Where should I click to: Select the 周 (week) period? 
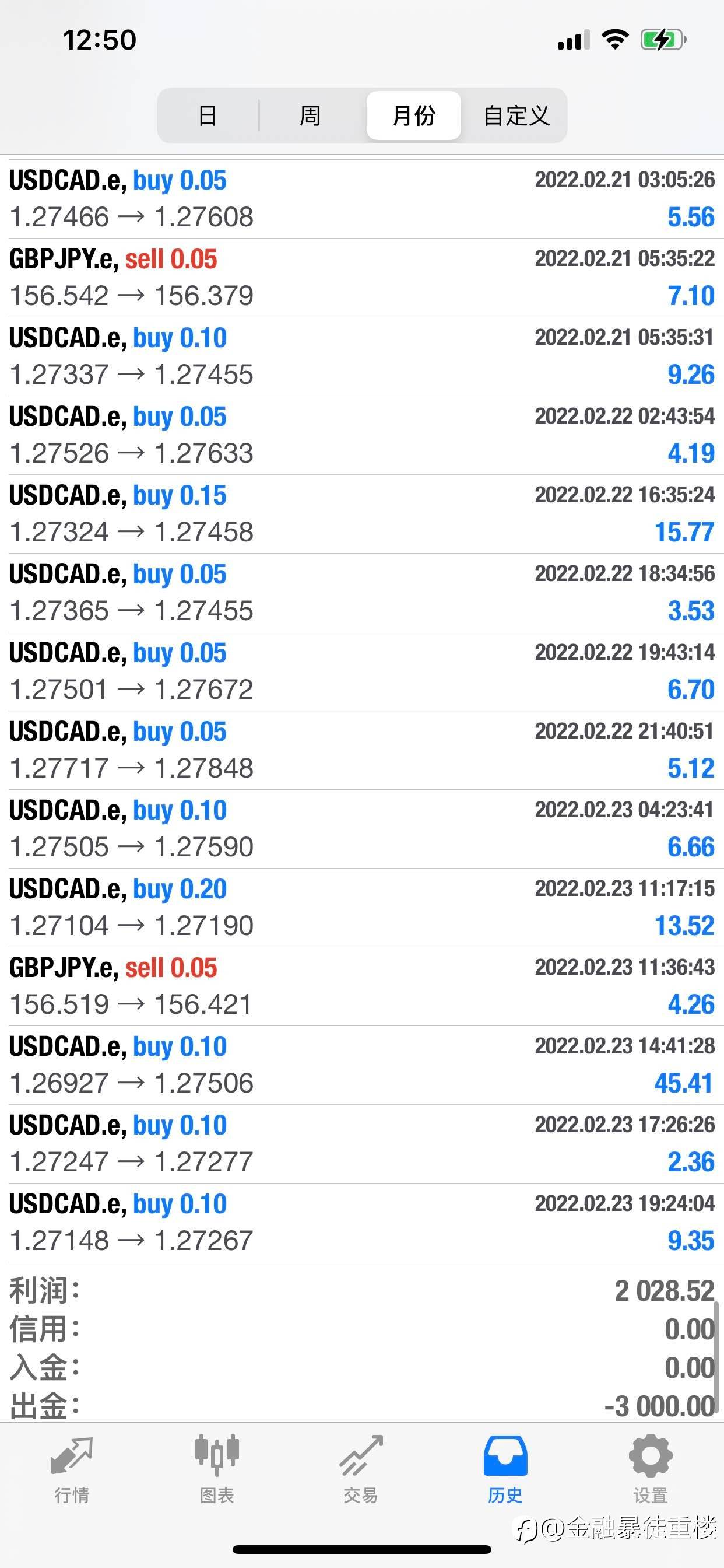click(x=310, y=116)
